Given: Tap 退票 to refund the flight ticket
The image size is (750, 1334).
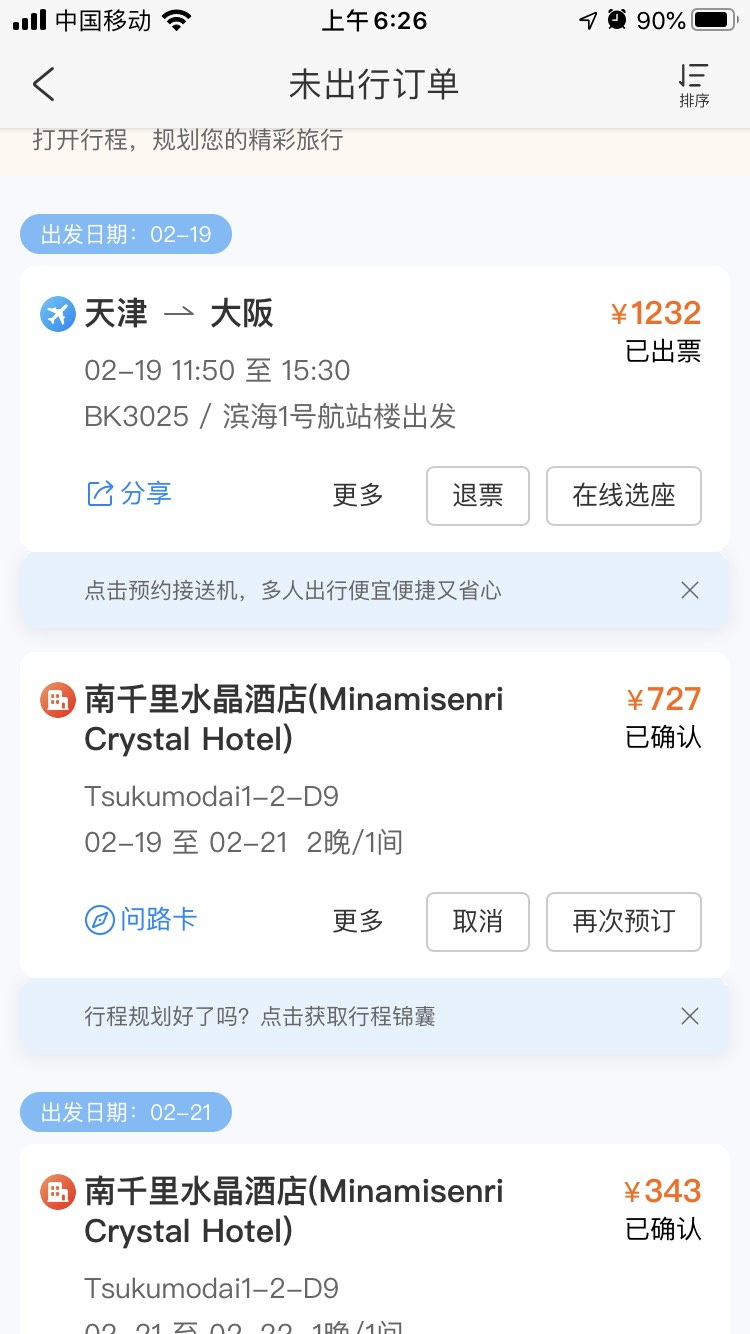Looking at the screenshot, I should coord(477,496).
